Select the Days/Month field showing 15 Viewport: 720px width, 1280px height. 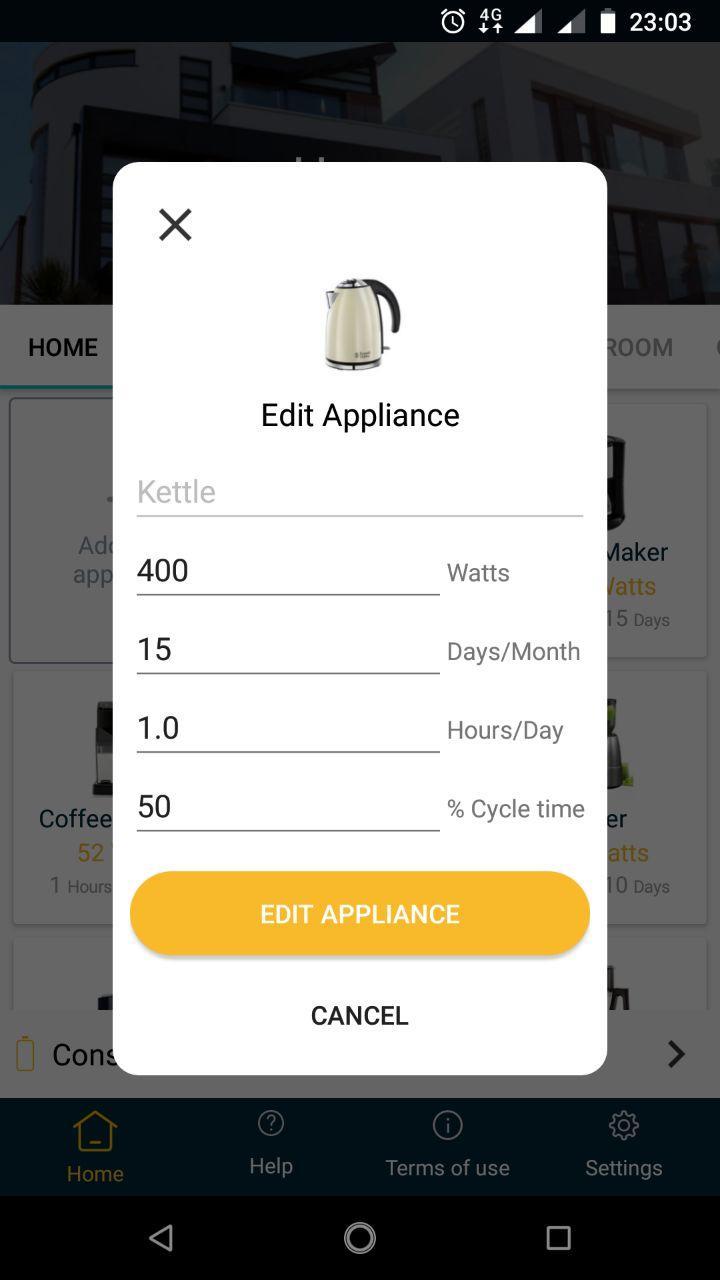[x=286, y=649]
